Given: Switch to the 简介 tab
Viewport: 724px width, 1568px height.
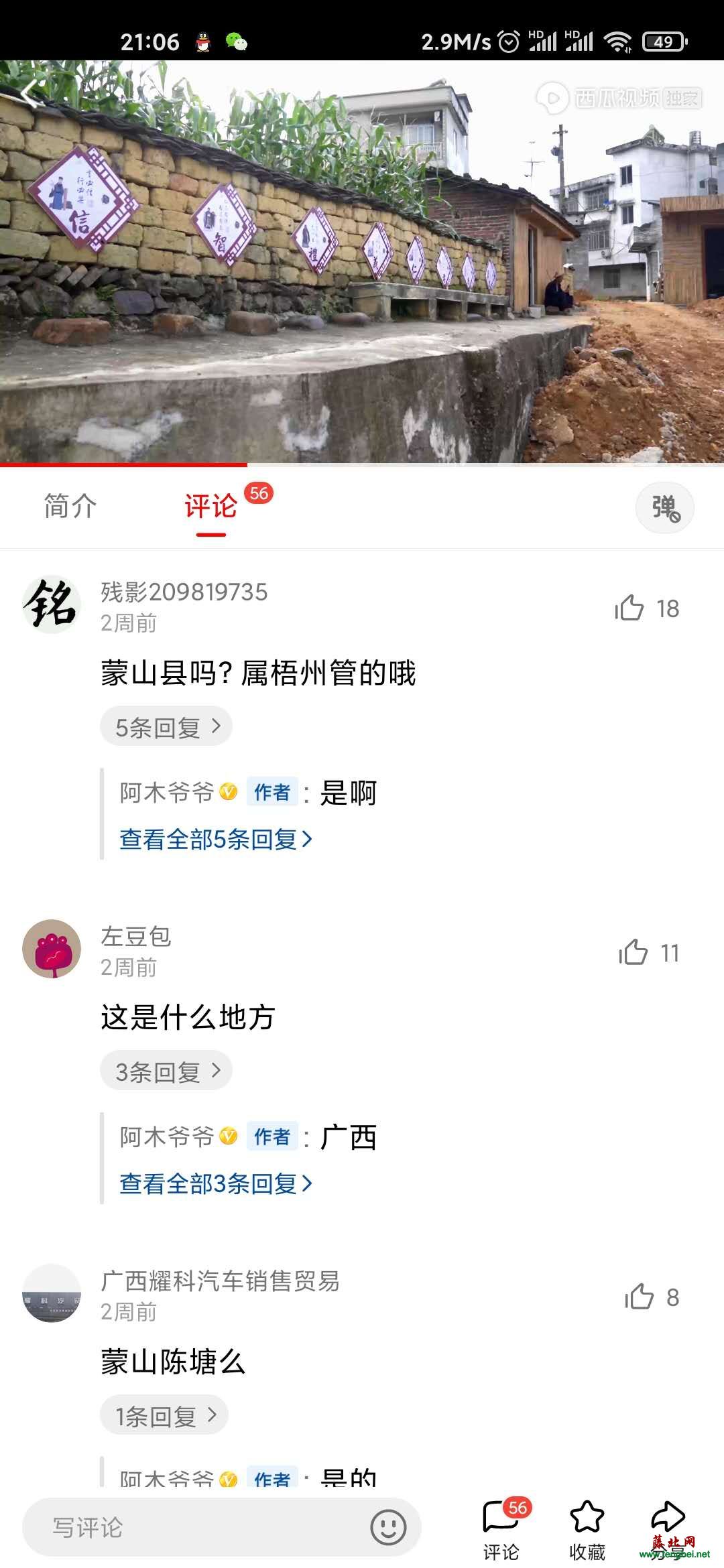Looking at the screenshot, I should coord(70,507).
